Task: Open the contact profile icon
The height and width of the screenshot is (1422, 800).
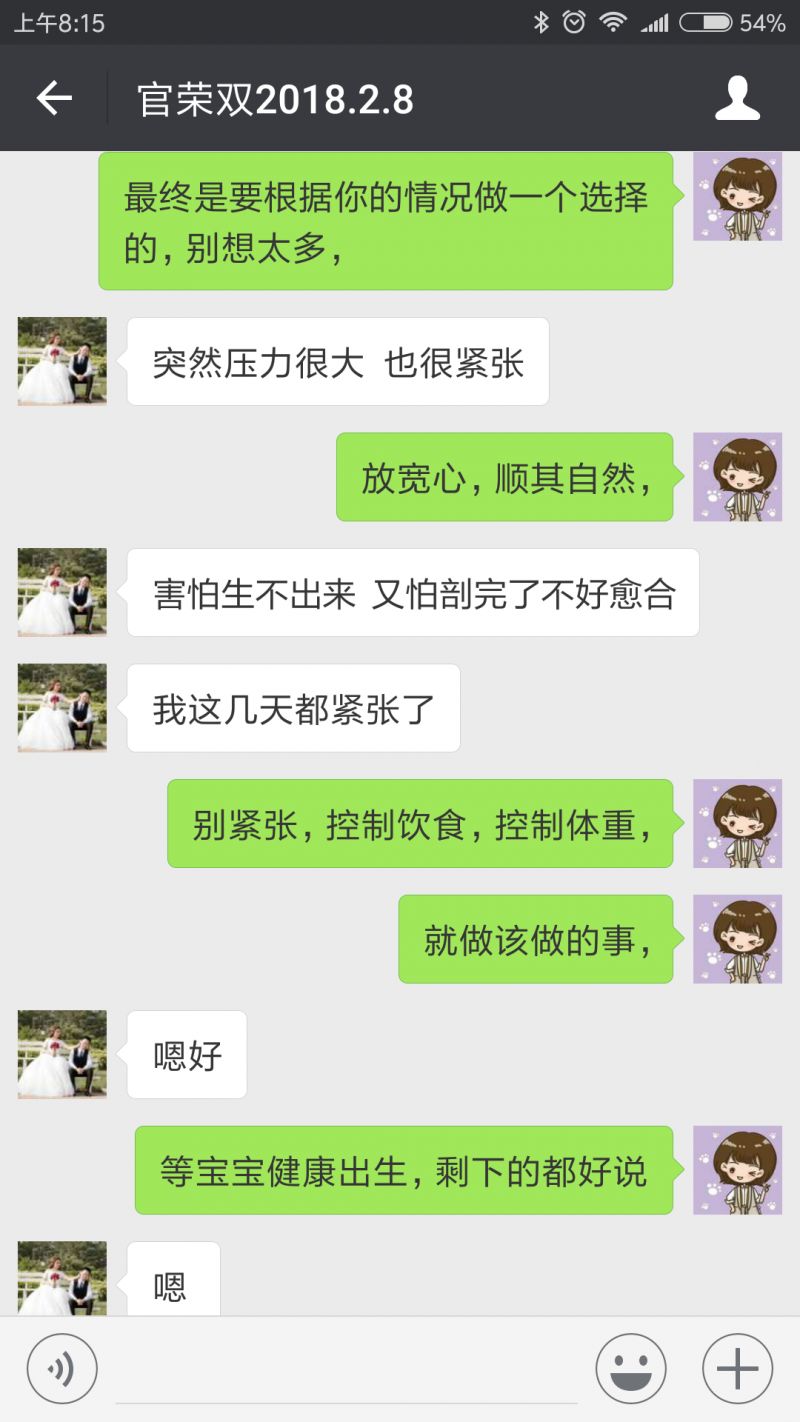Action: coord(738,98)
